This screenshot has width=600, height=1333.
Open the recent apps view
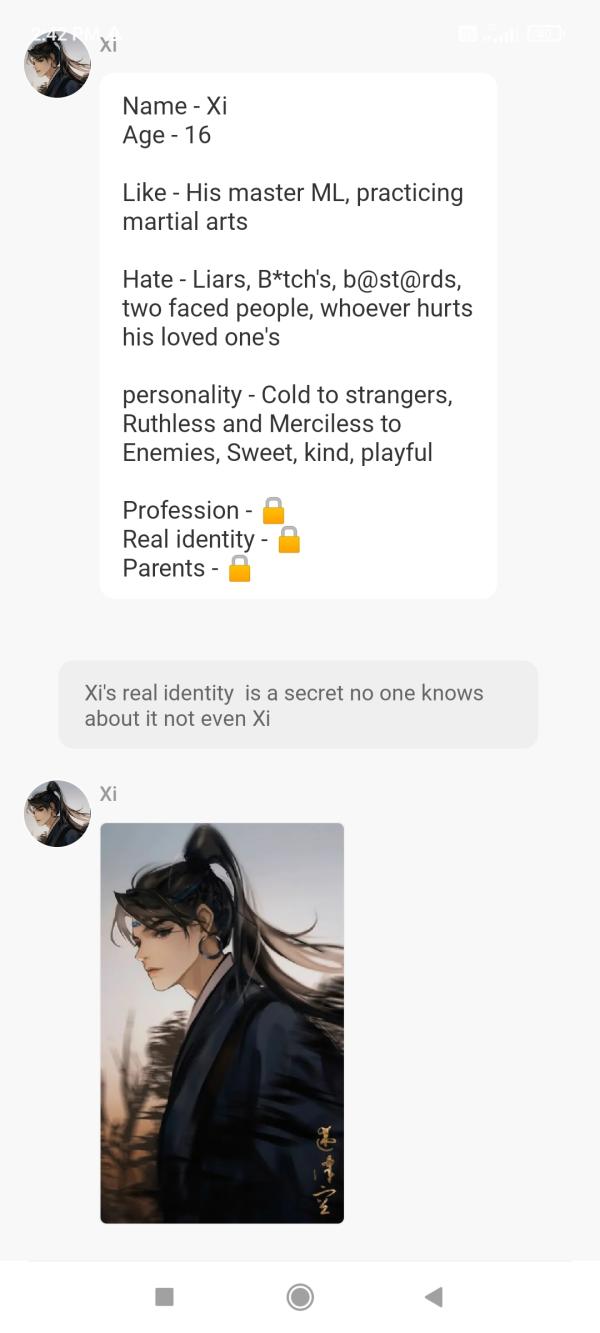tap(165, 1297)
